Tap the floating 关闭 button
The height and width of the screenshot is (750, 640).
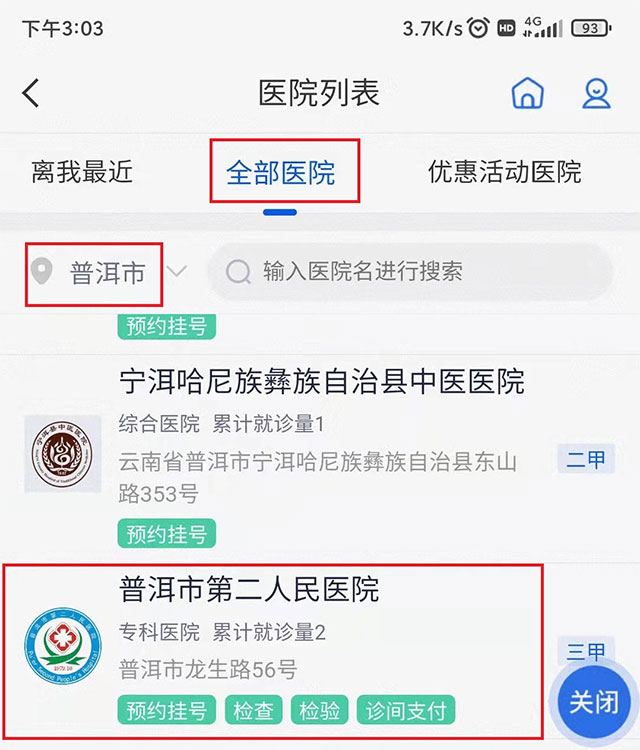click(x=593, y=702)
